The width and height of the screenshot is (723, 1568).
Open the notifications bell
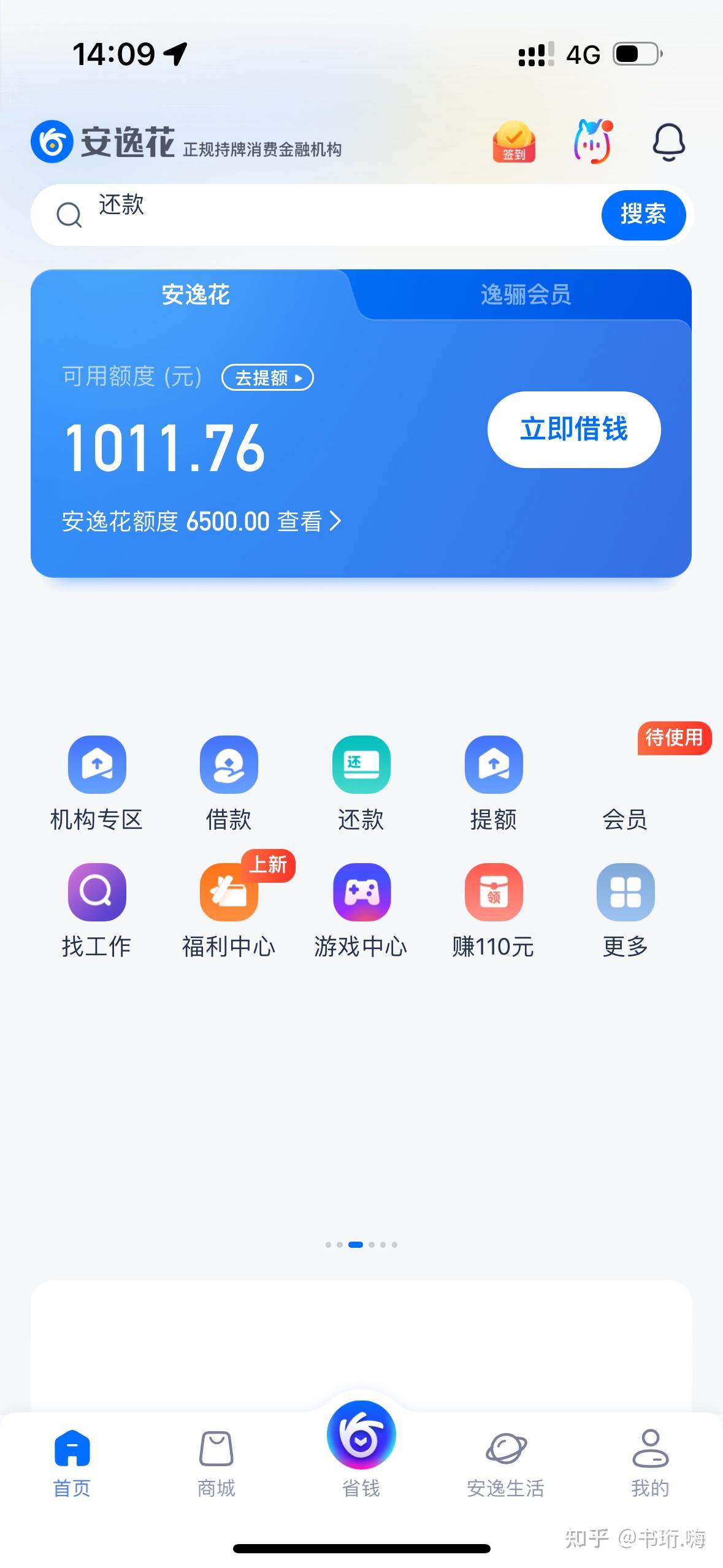click(668, 142)
